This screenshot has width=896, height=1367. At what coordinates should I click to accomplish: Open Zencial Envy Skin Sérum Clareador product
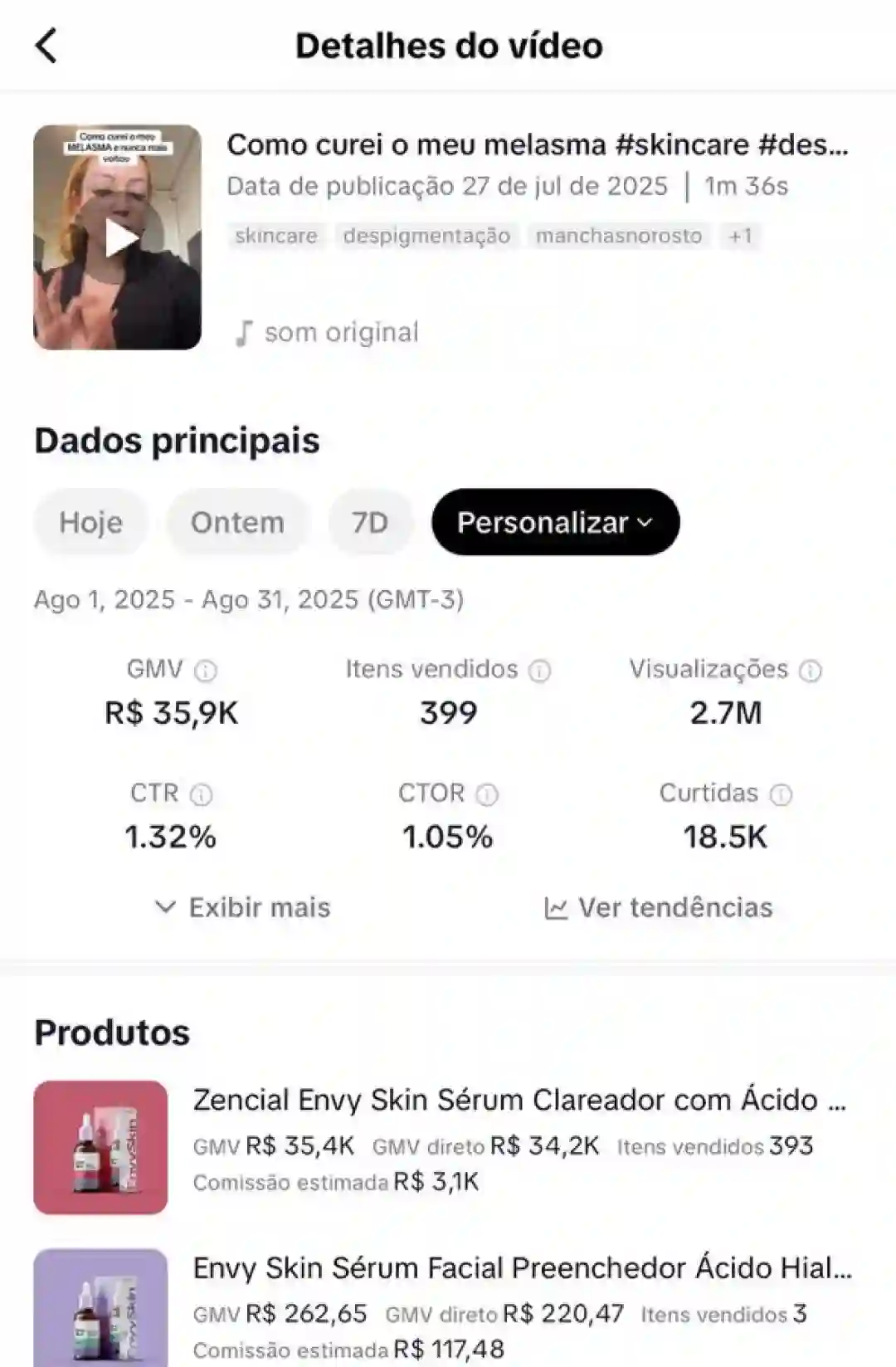[519, 1101]
